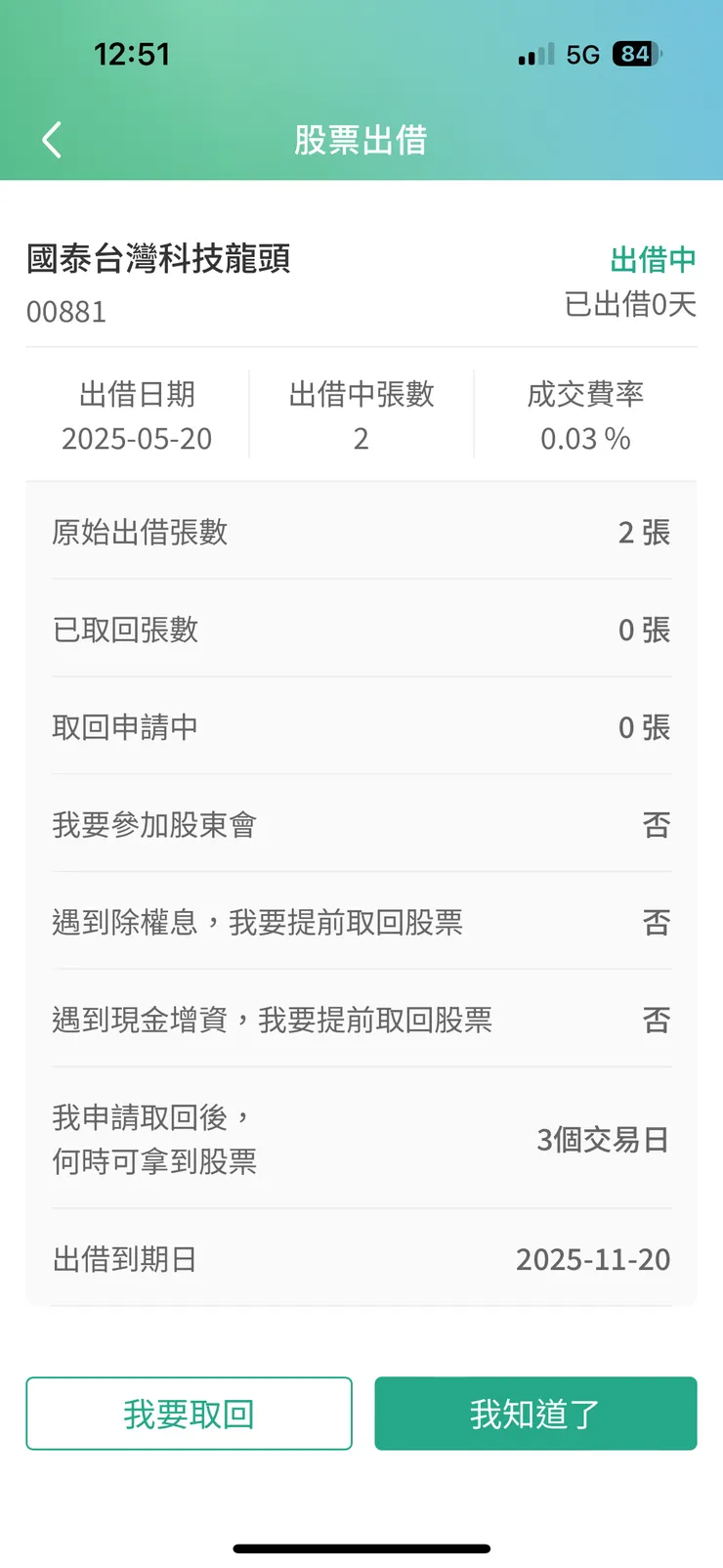The height and width of the screenshot is (1568, 723).
Task: Tap the back arrow to return
Action: coord(51,140)
